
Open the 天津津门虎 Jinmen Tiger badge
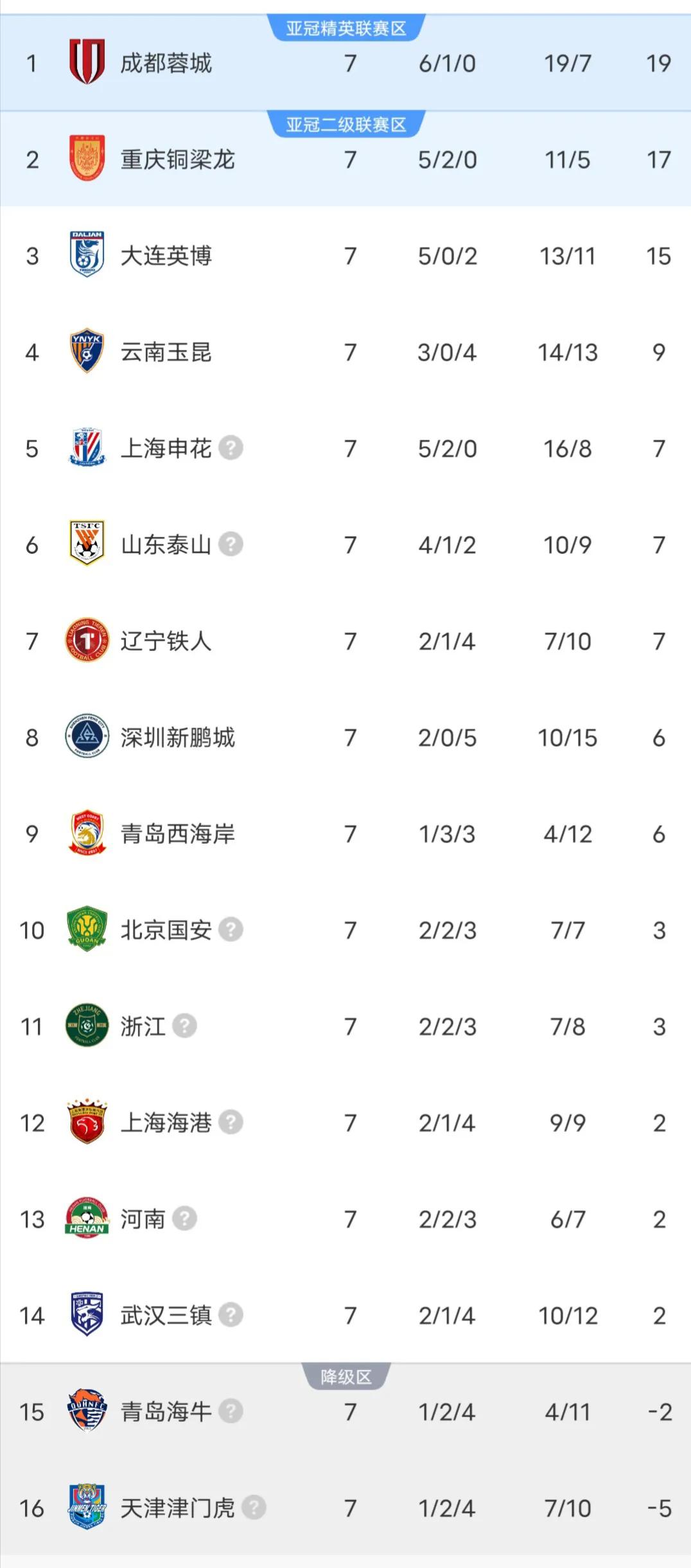(87, 1509)
